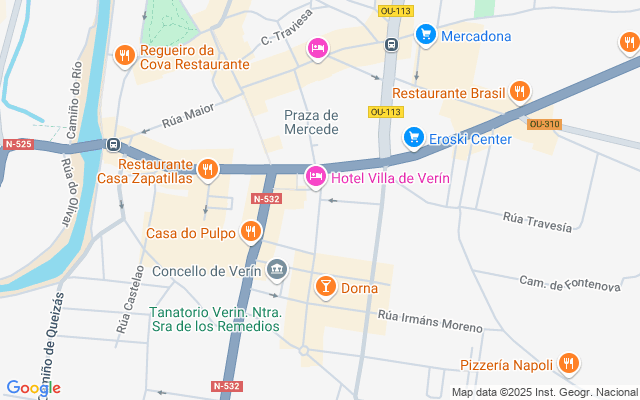The width and height of the screenshot is (640, 400).
Task: Select the bus stop icon on OU-113
Action: [391, 44]
